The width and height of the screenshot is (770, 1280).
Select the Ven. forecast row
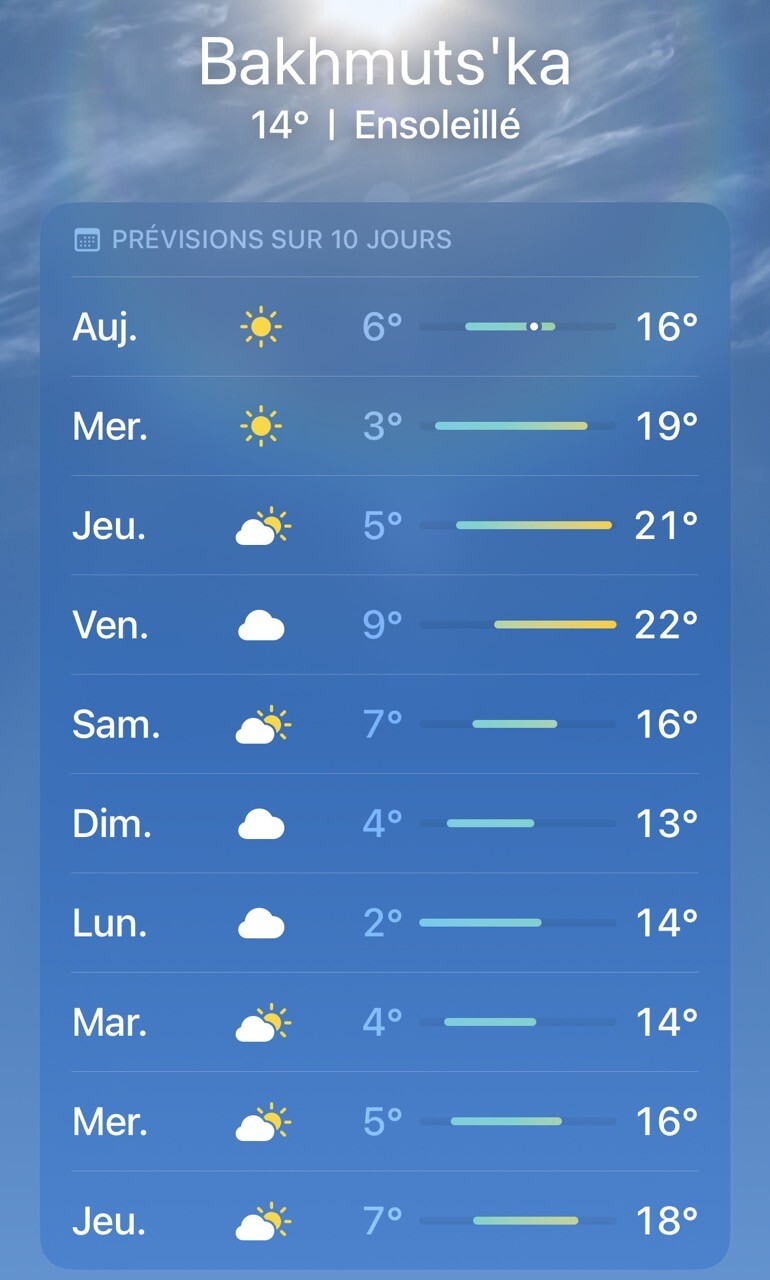[x=385, y=625]
